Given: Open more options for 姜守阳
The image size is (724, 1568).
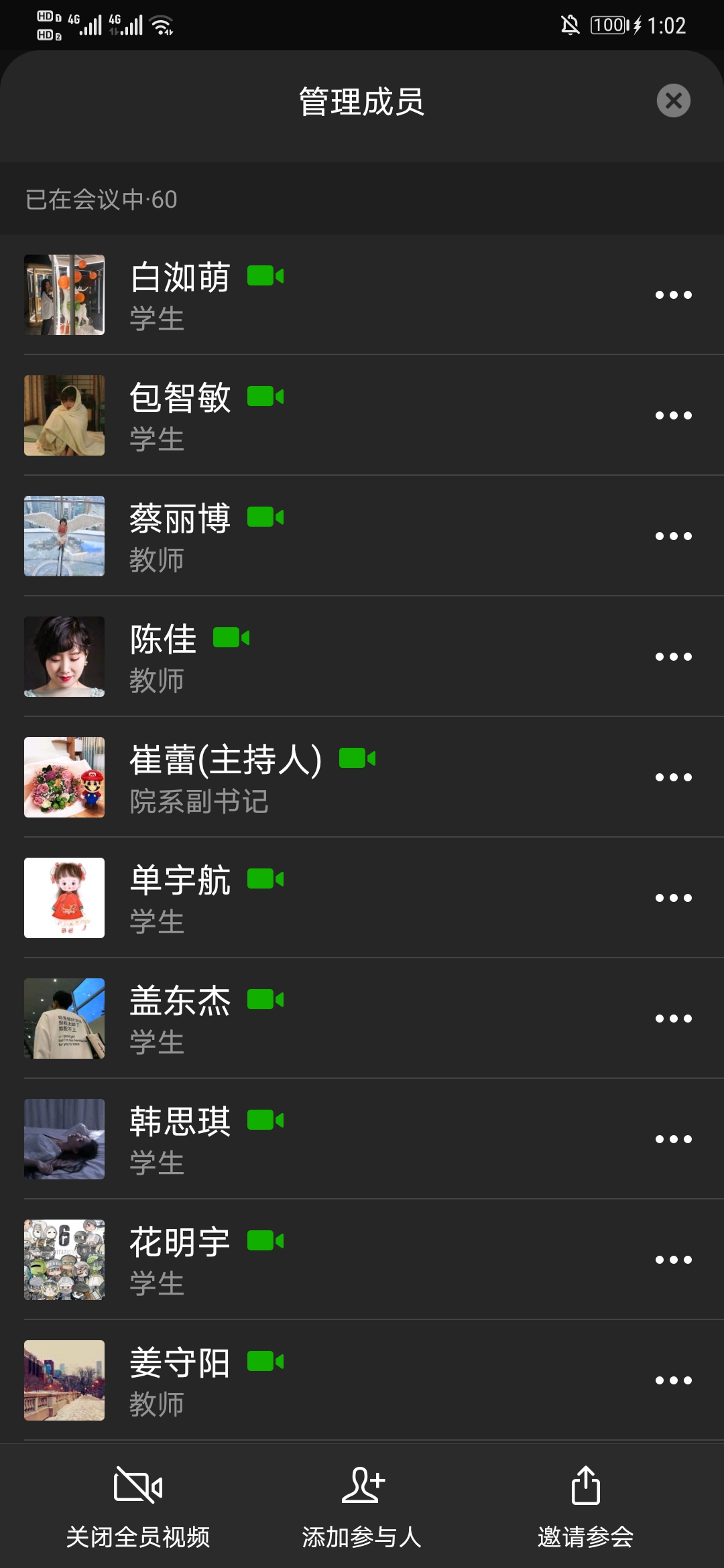Looking at the screenshot, I should 673,1380.
